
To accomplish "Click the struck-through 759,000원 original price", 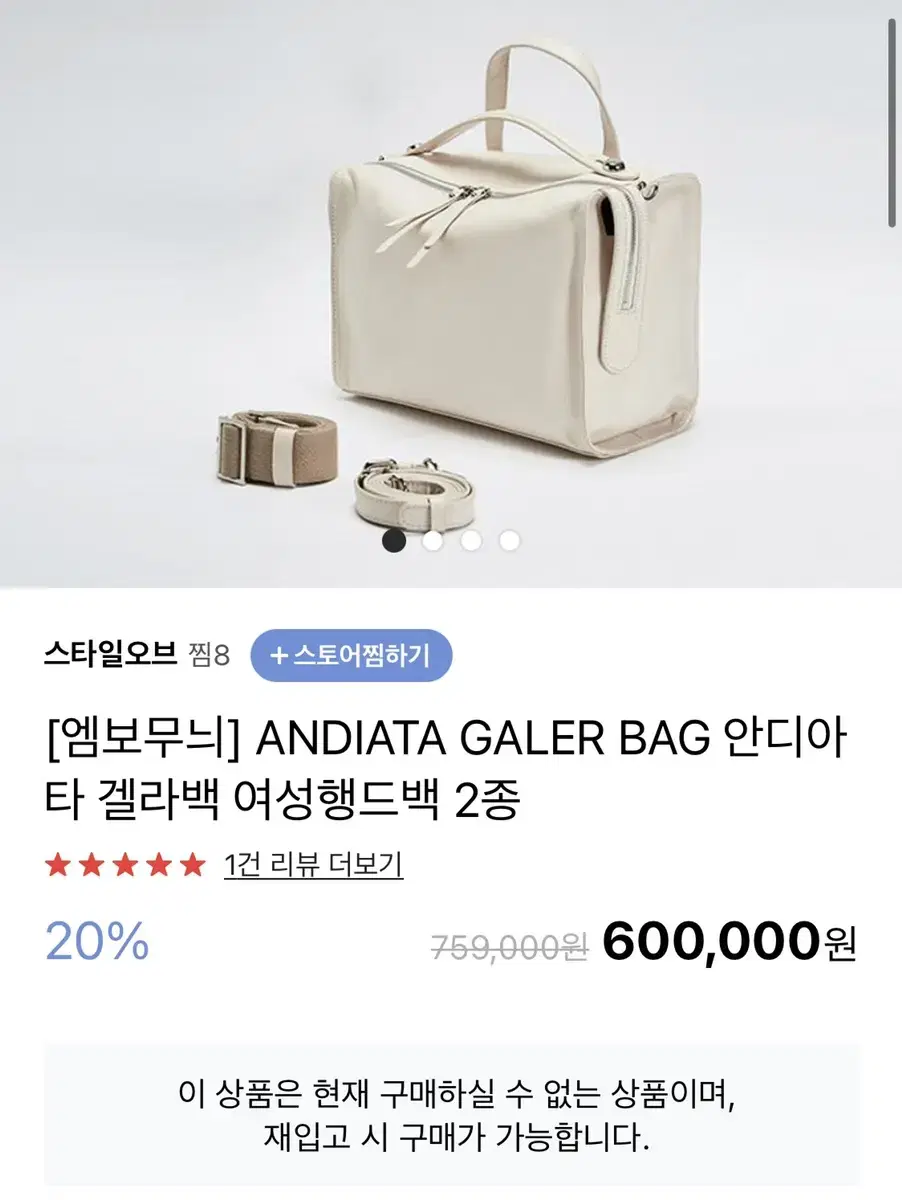I will [x=510, y=942].
